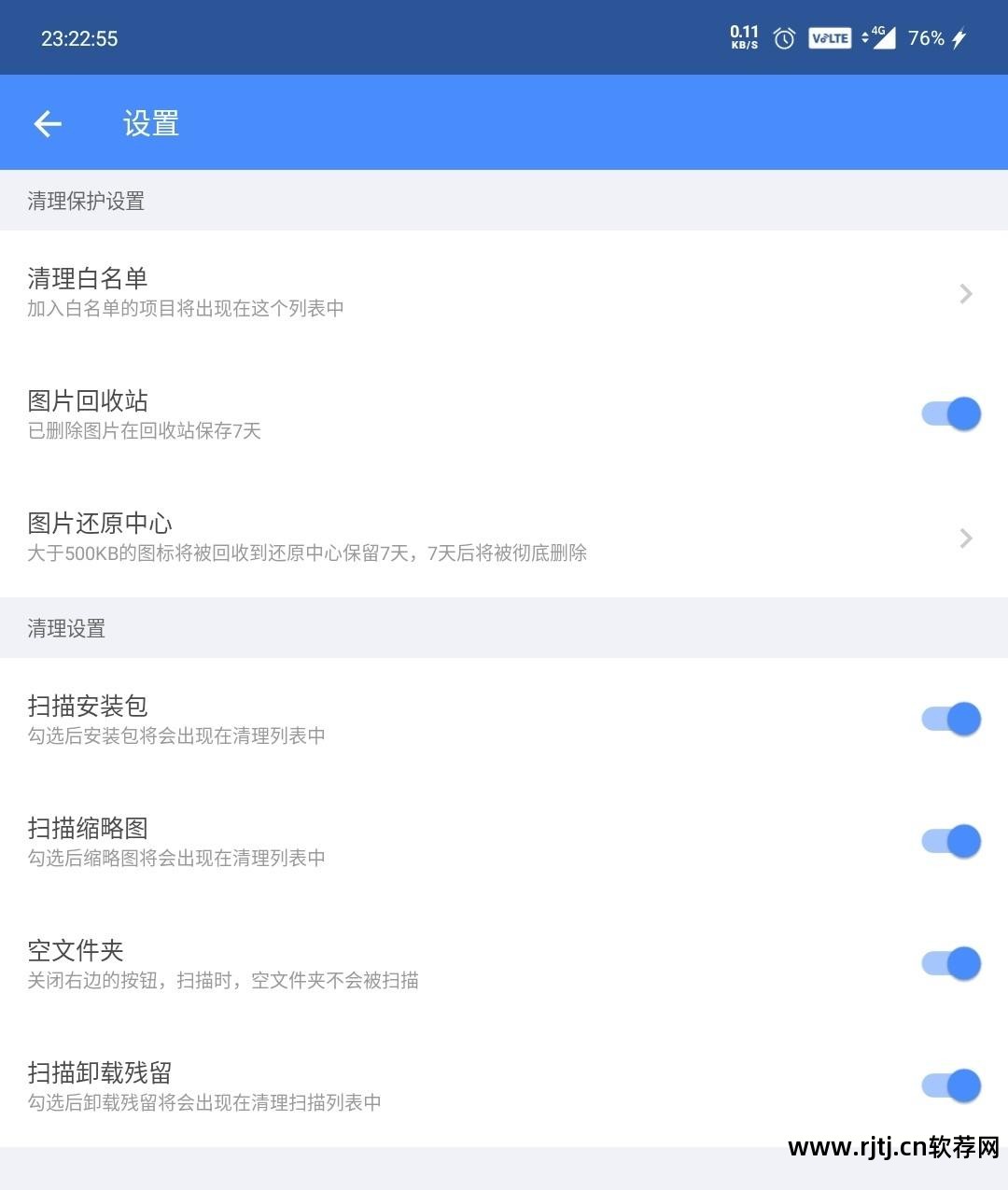
Task: Click the clock showing 23:22:55
Action: click(78, 38)
